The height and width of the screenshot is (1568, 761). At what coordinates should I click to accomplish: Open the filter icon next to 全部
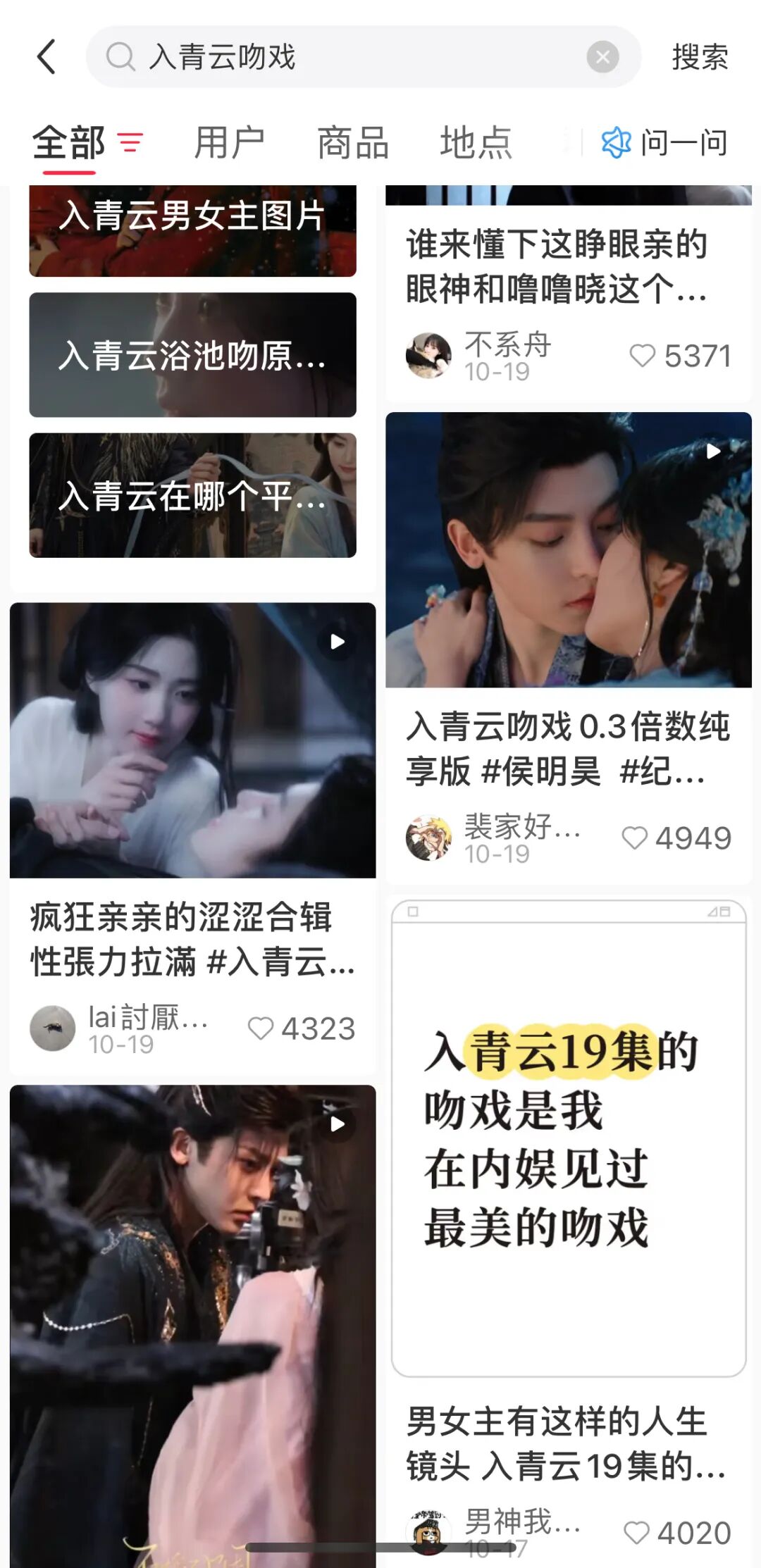[x=129, y=142]
